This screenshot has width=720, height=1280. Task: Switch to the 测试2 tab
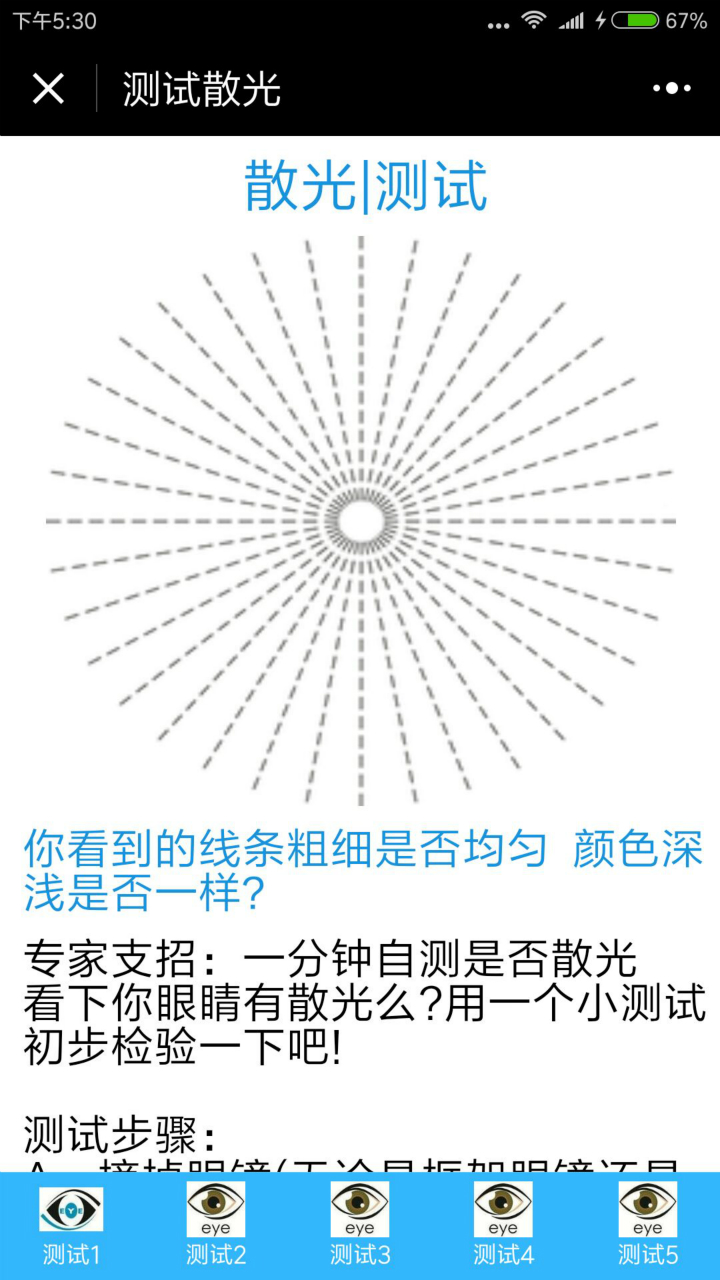(x=215, y=1225)
